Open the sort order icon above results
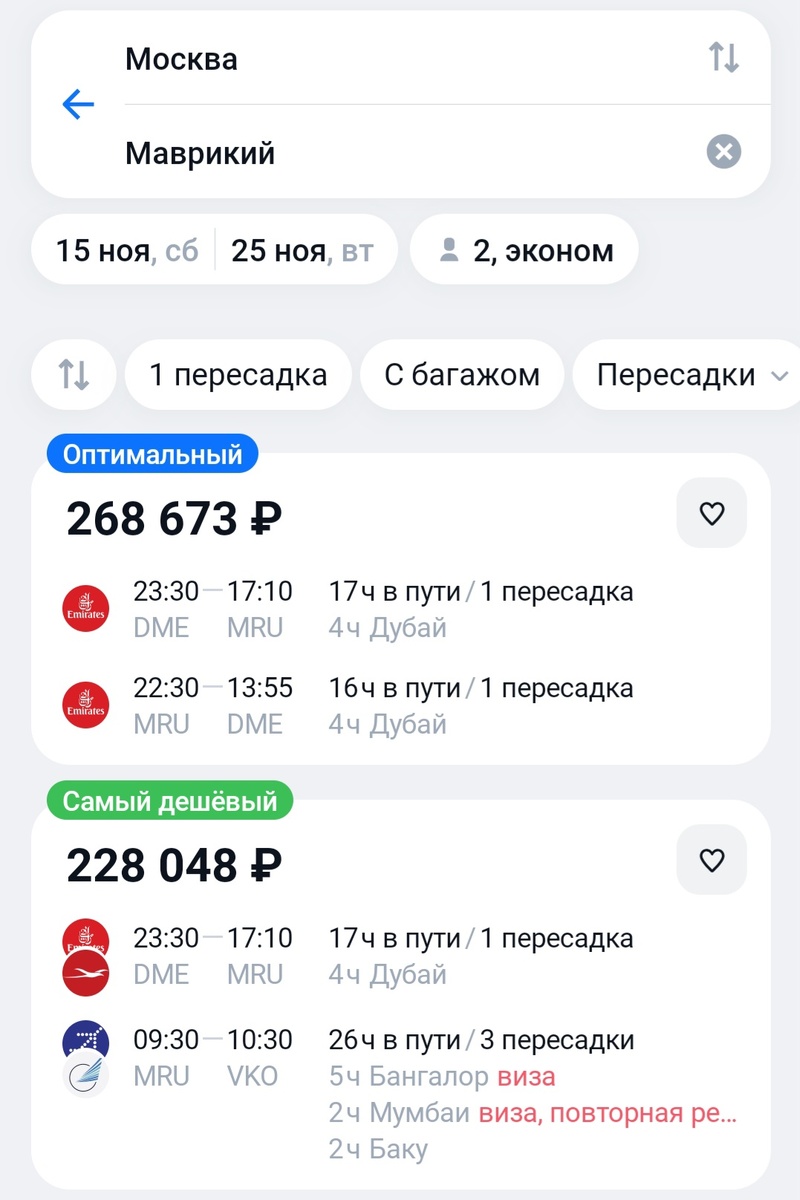The image size is (800, 1200). coord(72,374)
